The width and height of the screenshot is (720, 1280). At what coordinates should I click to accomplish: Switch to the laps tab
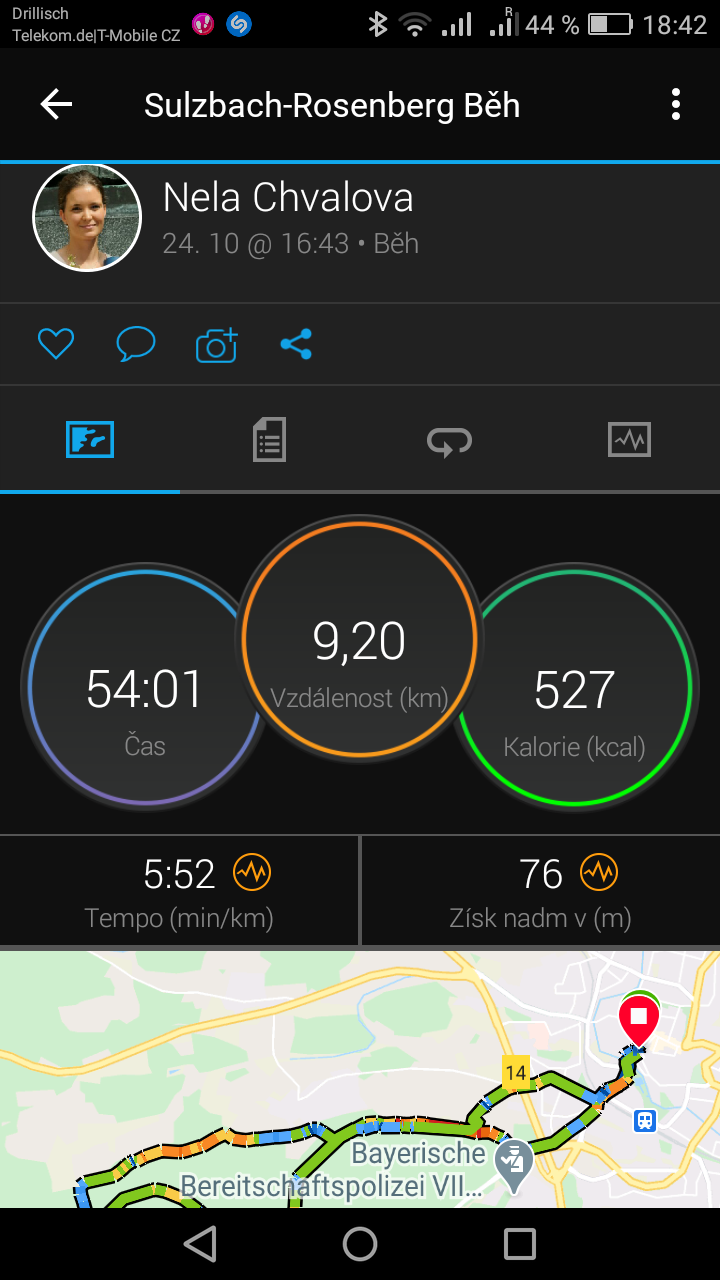click(x=450, y=440)
